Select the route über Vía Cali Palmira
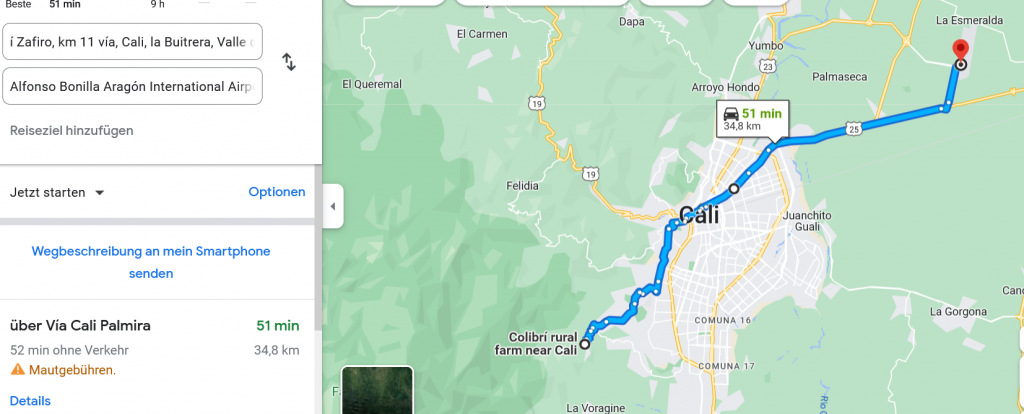This screenshot has height=414, width=1024. pos(80,326)
